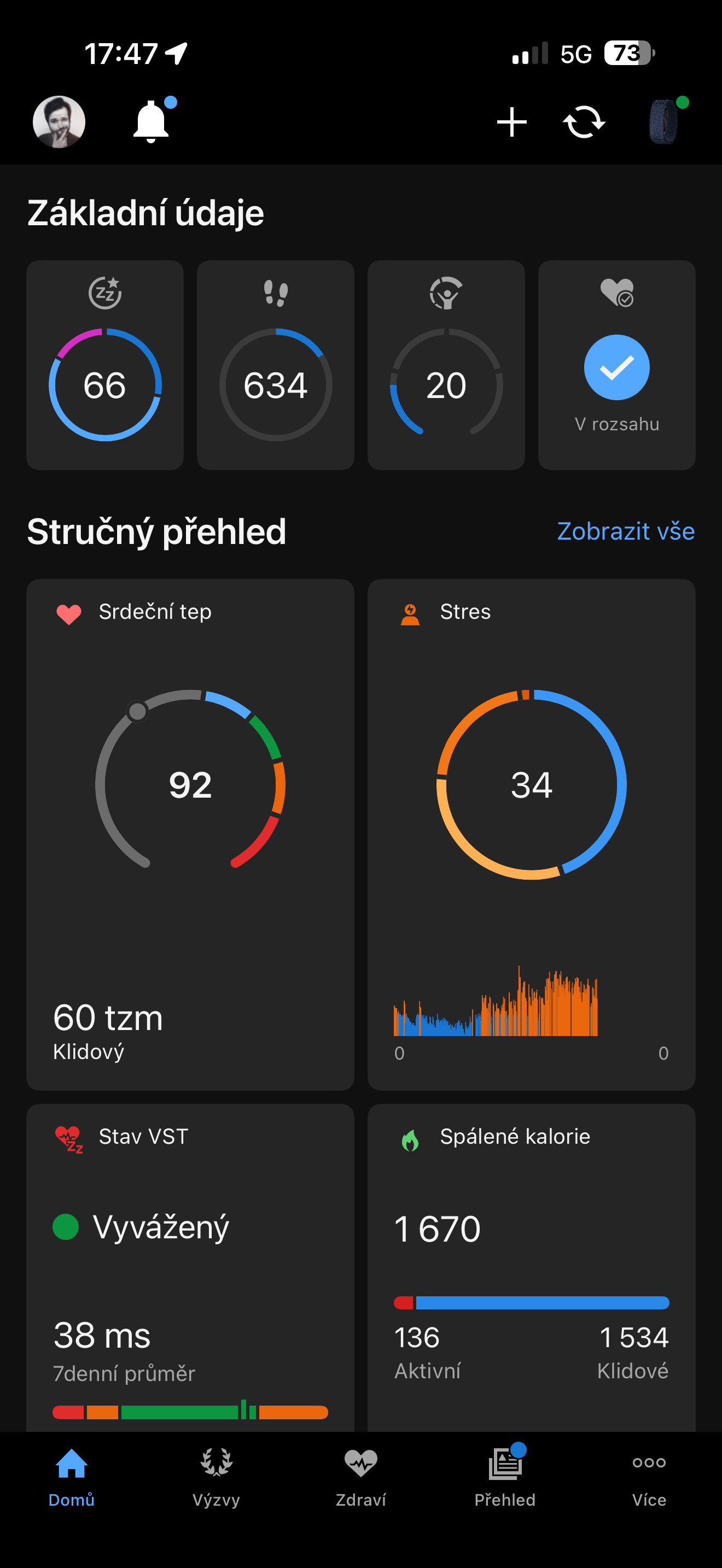Select the Domů tab

[72, 1477]
